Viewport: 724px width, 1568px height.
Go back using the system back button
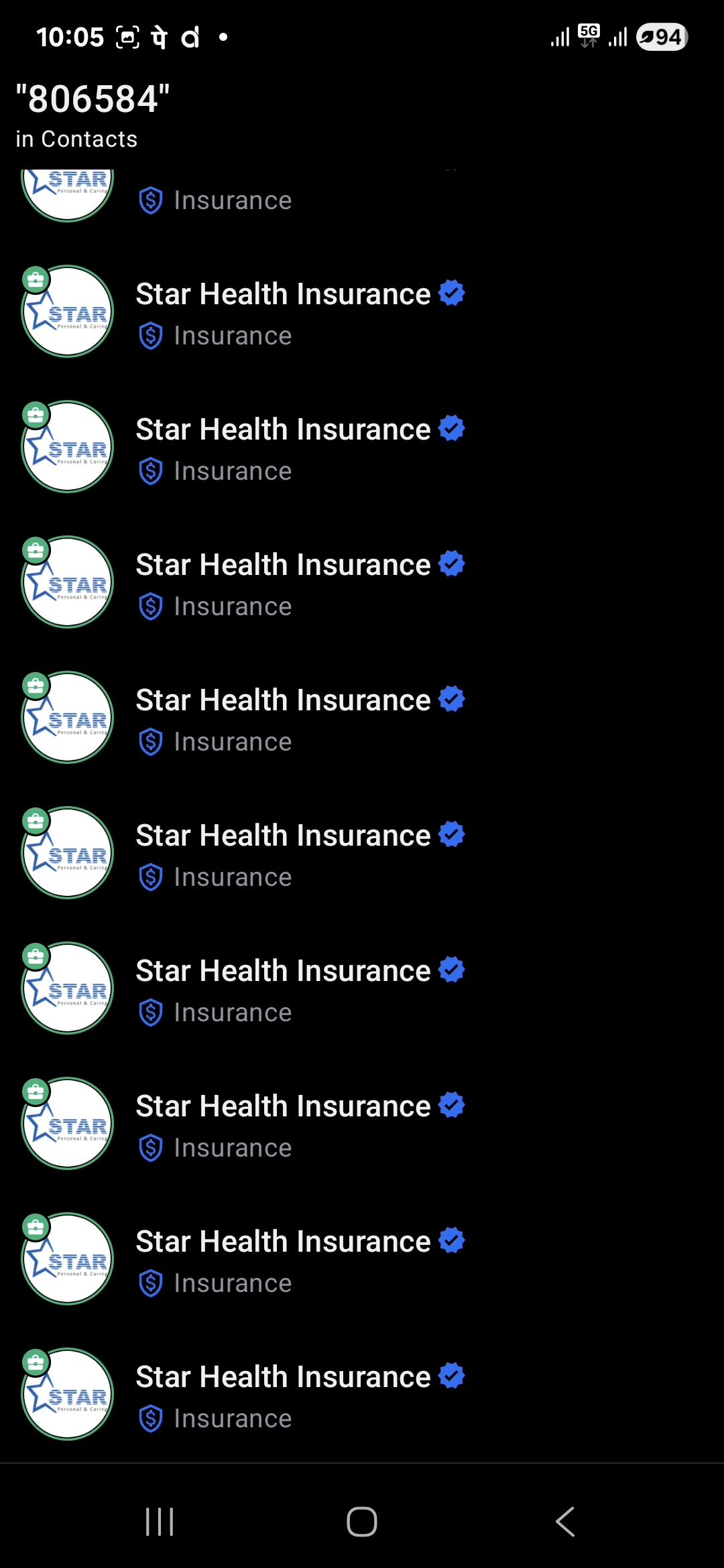[x=565, y=1521]
